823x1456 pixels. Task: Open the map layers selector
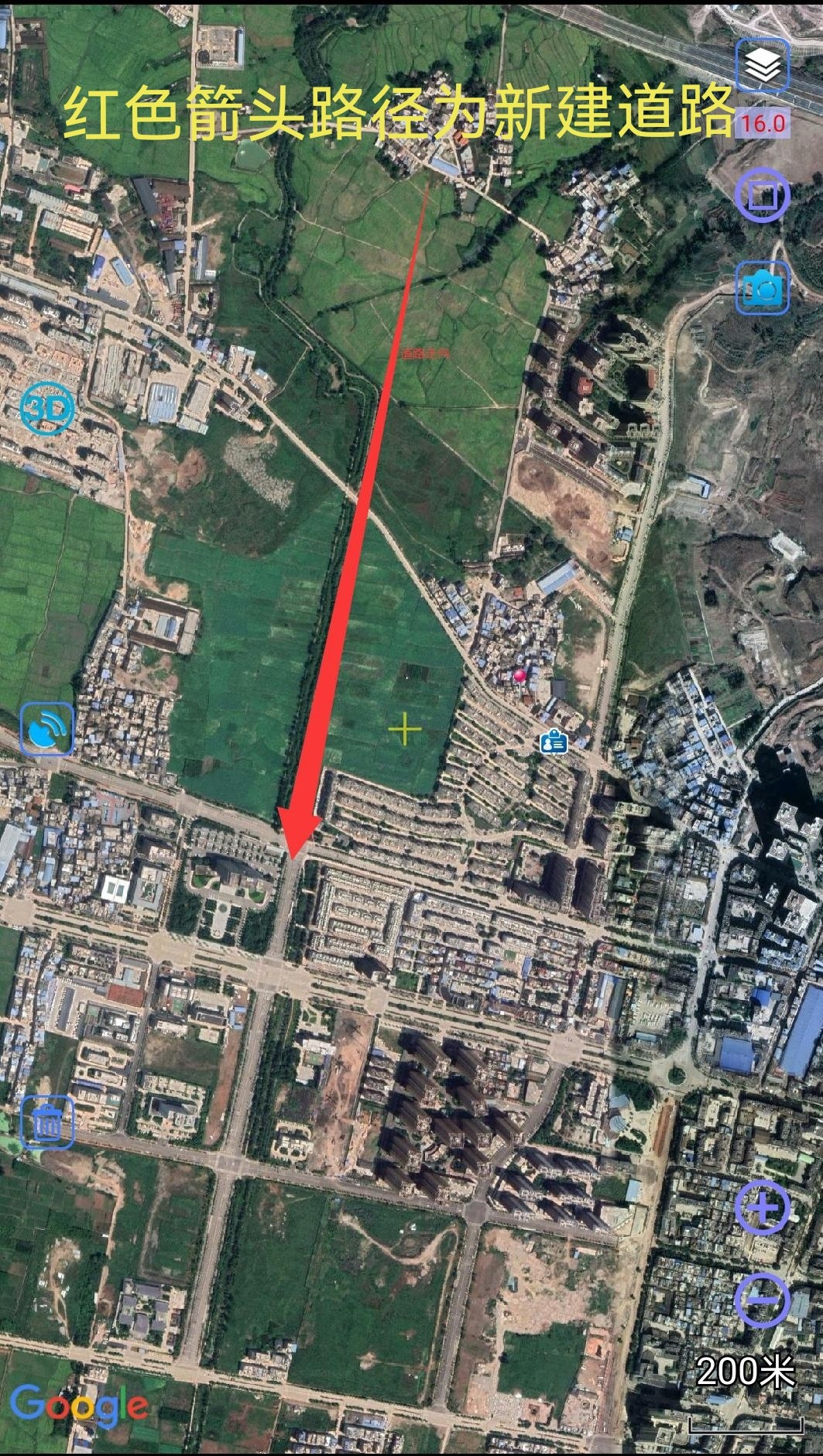click(763, 66)
